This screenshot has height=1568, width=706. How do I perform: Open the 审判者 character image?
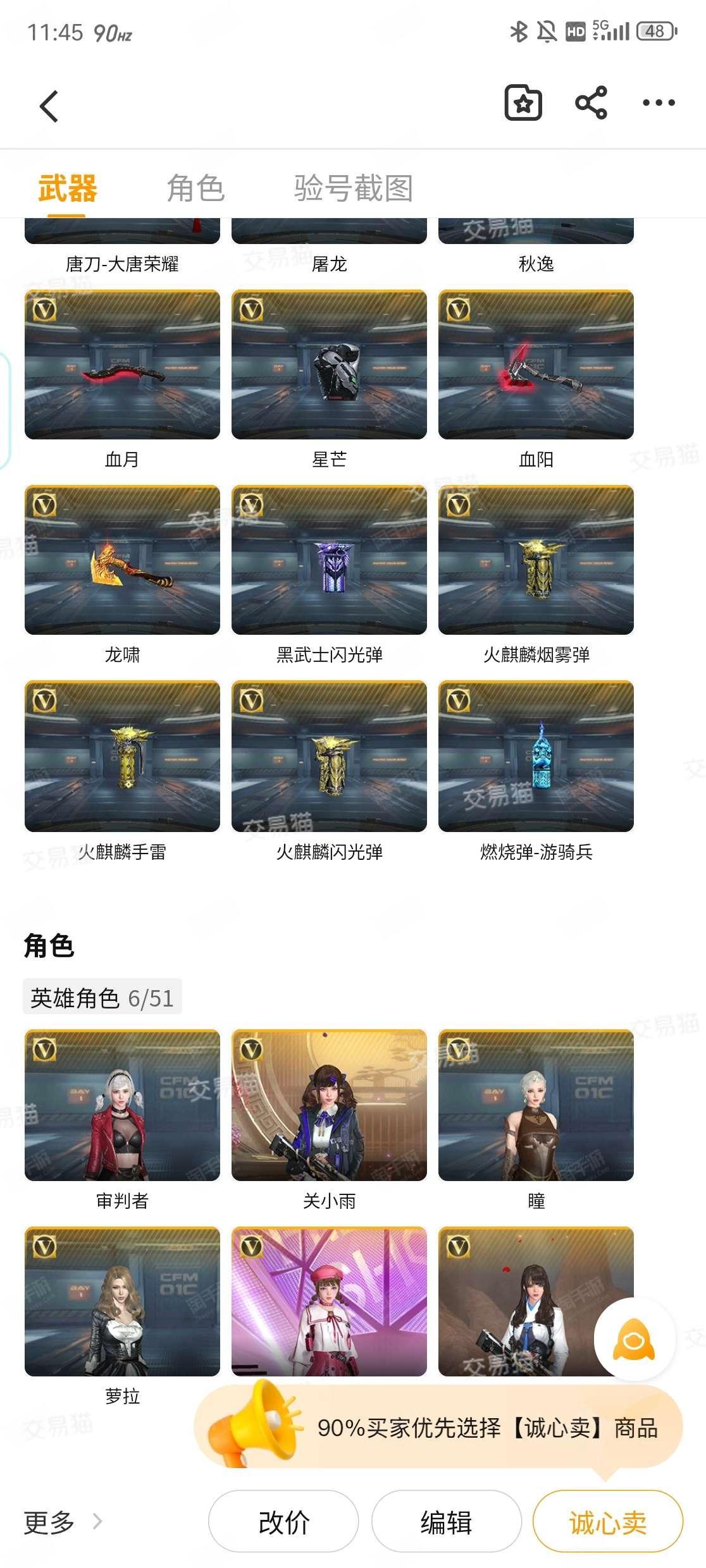[x=122, y=1105]
